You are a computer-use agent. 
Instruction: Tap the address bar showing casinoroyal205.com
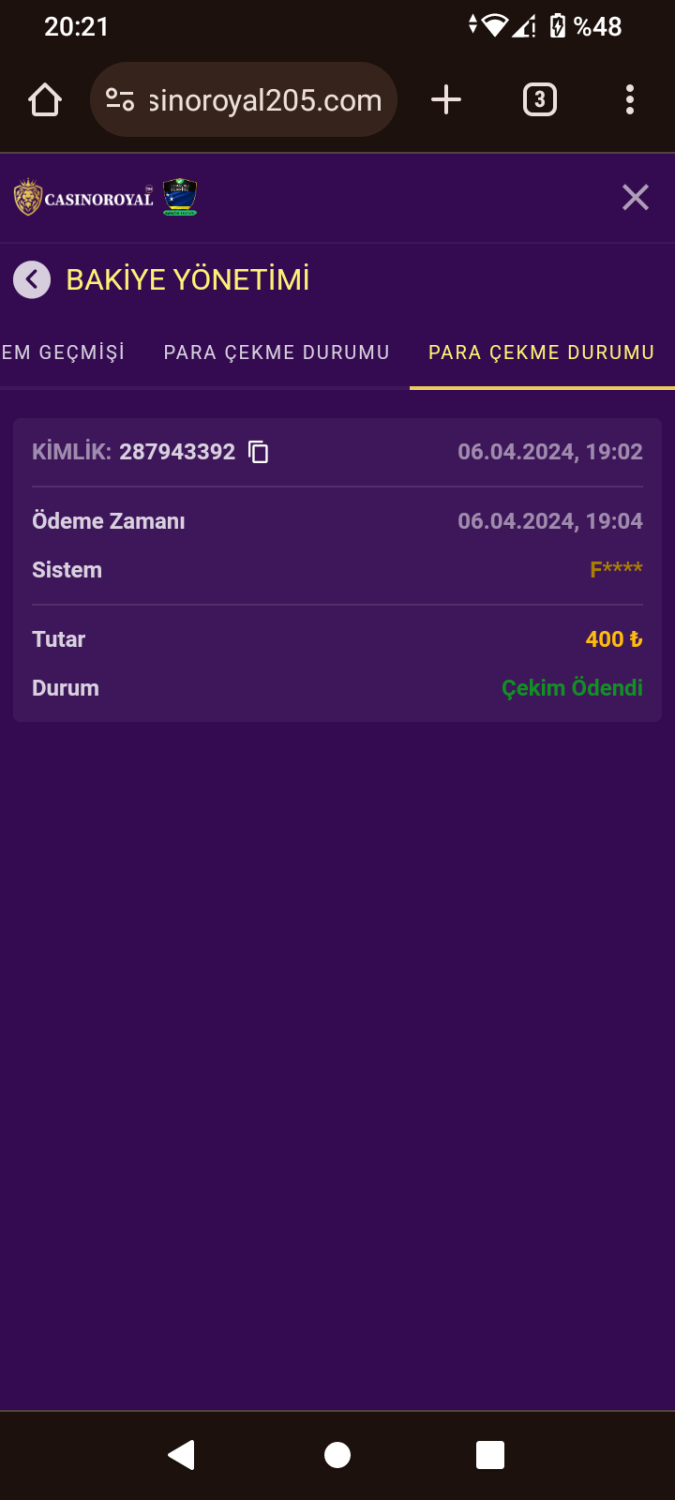coord(265,100)
